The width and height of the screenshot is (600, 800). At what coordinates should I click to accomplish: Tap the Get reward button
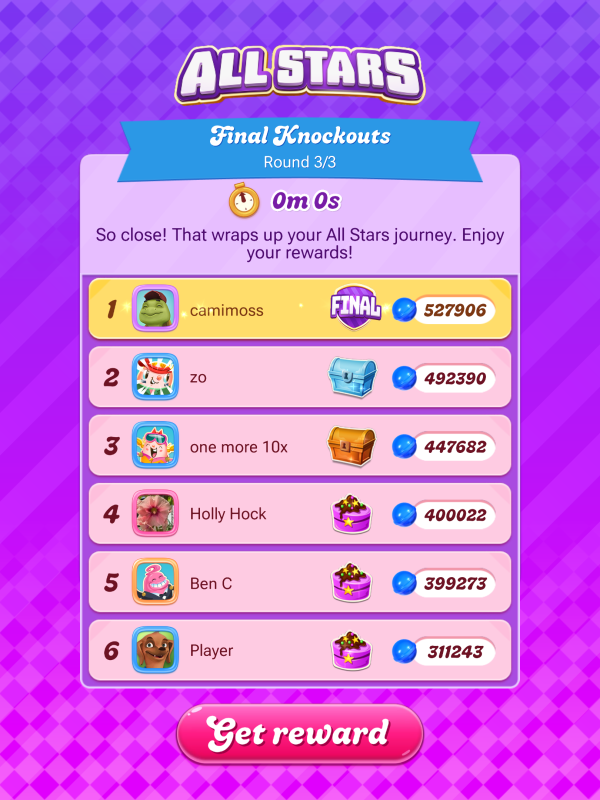pyautogui.click(x=300, y=734)
